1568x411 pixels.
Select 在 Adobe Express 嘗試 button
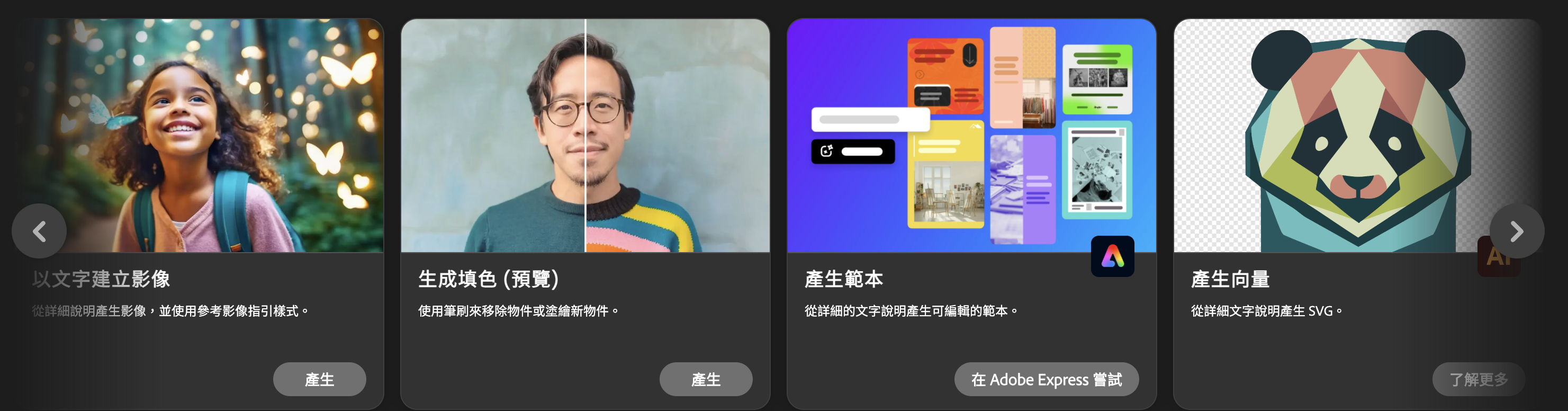[1046, 379]
